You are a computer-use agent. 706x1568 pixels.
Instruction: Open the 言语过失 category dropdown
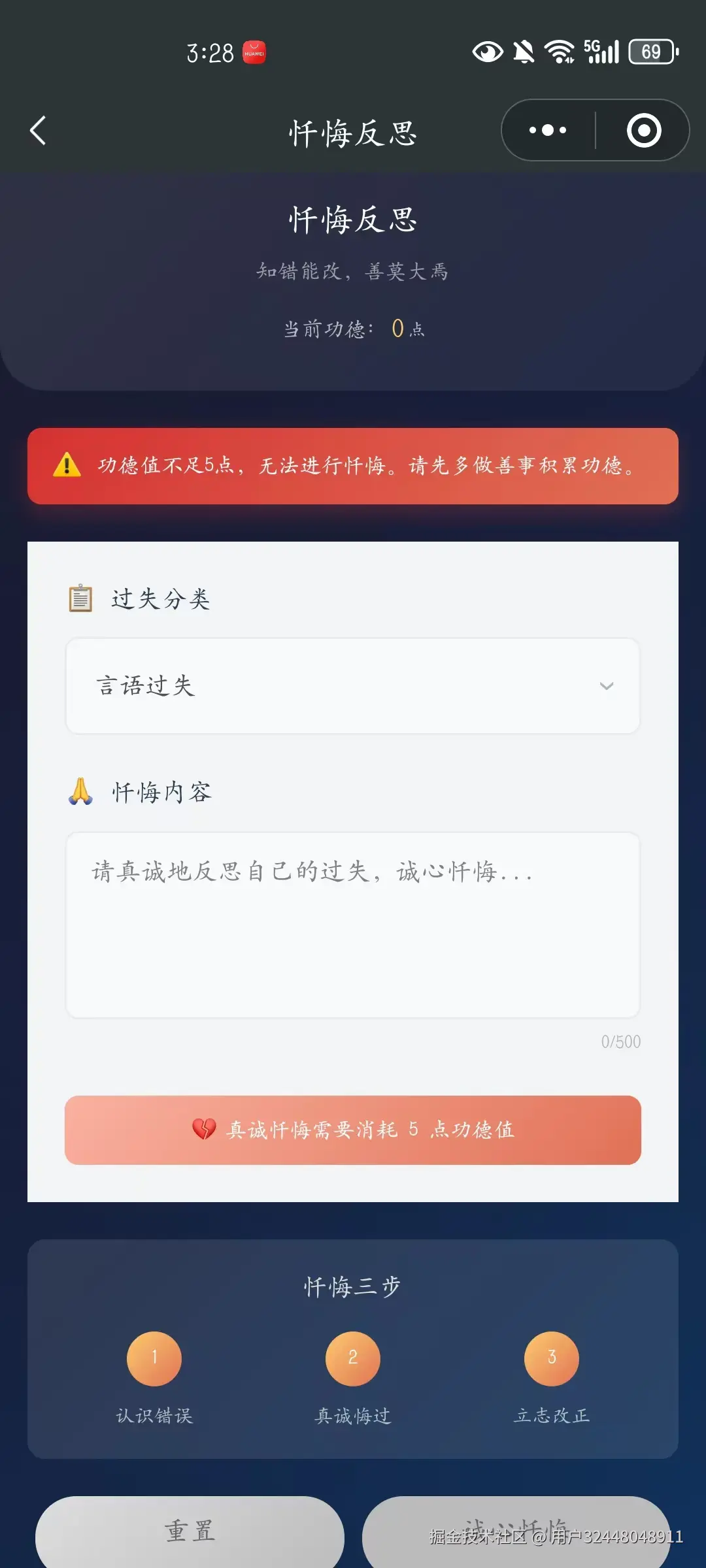(x=352, y=686)
